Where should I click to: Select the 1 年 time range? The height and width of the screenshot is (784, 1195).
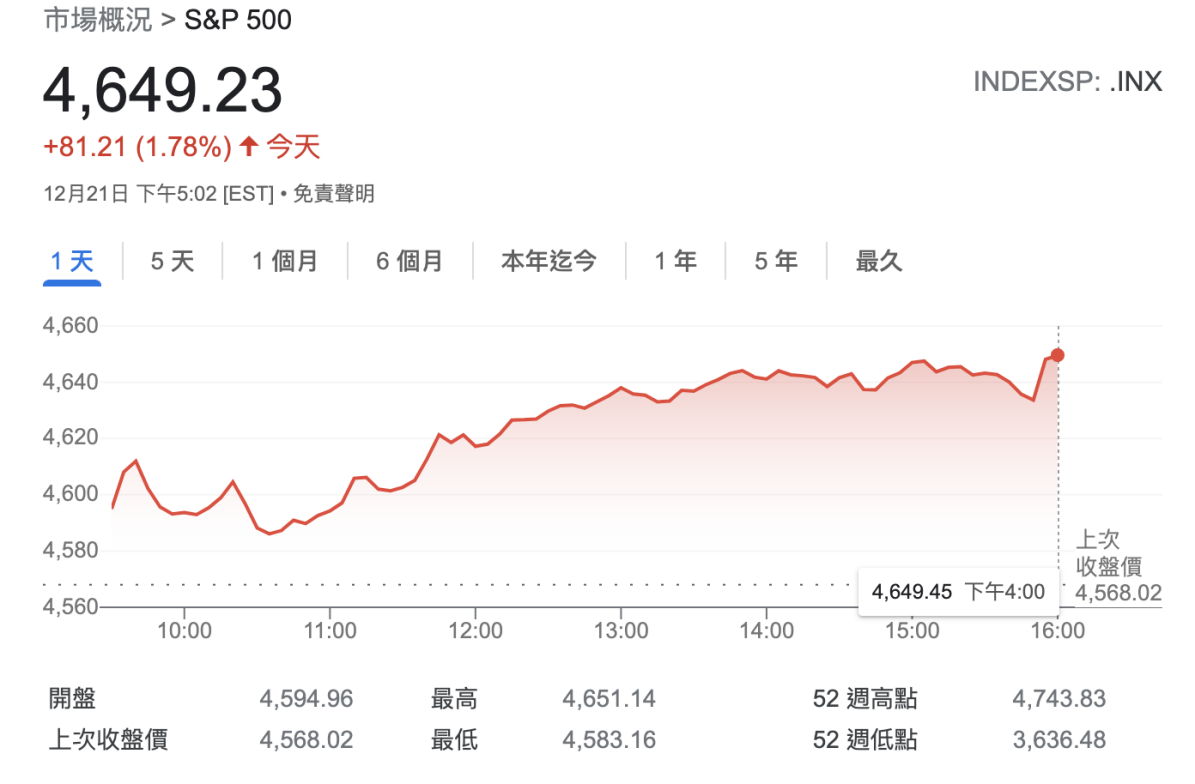tap(676, 262)
